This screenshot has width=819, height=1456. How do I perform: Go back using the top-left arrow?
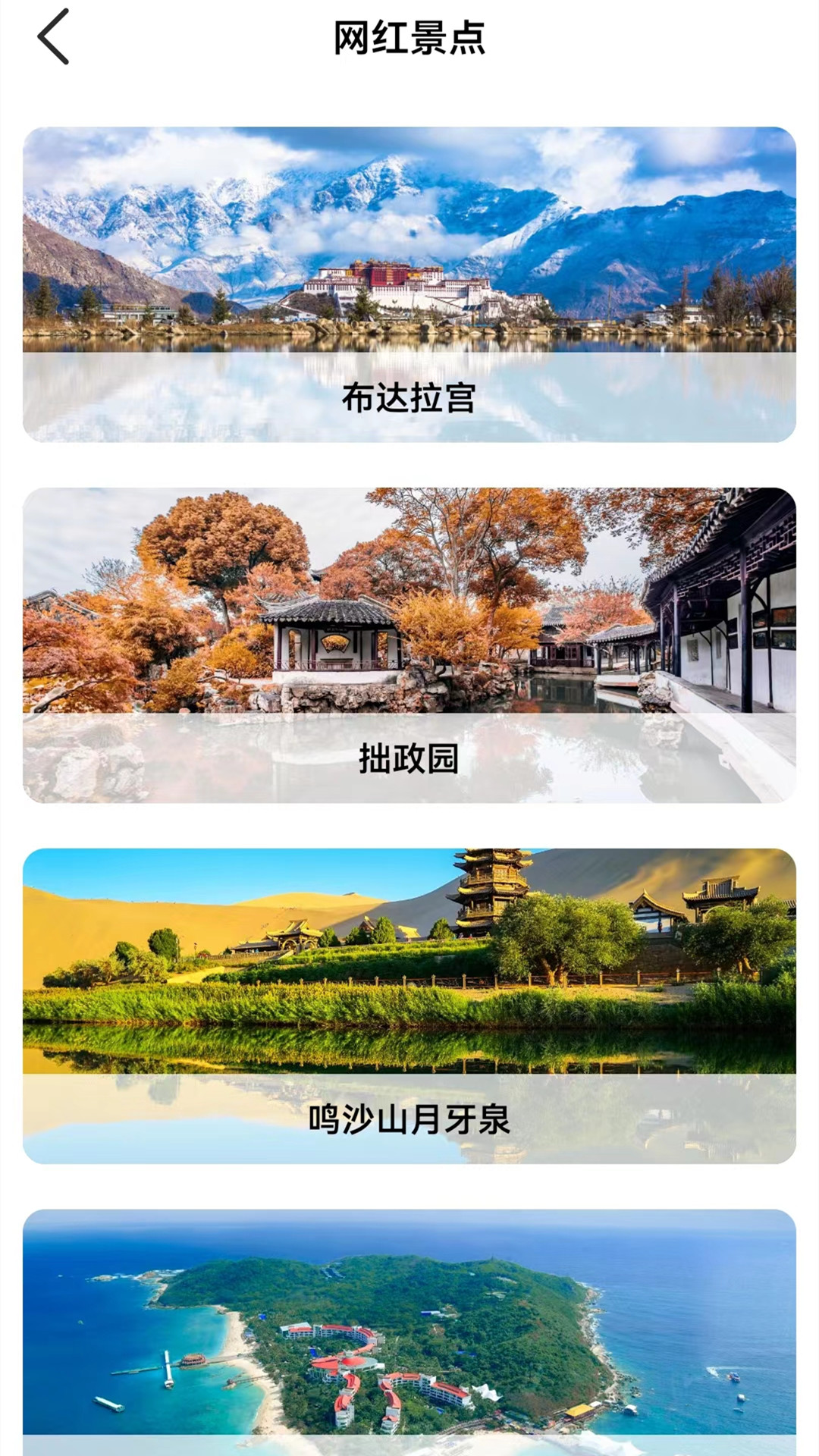coord(53,37)
